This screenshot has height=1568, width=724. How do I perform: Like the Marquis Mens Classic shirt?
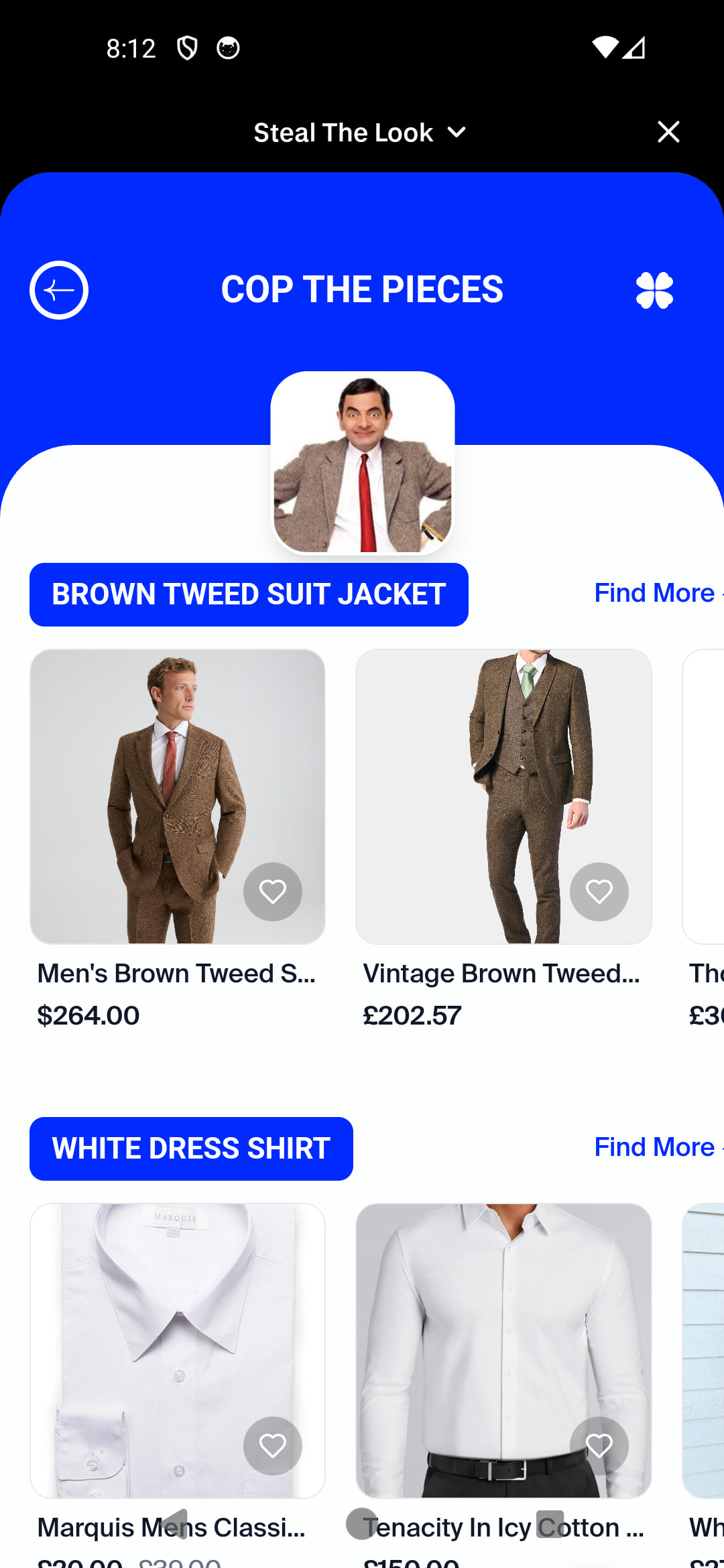[273, 1446]
